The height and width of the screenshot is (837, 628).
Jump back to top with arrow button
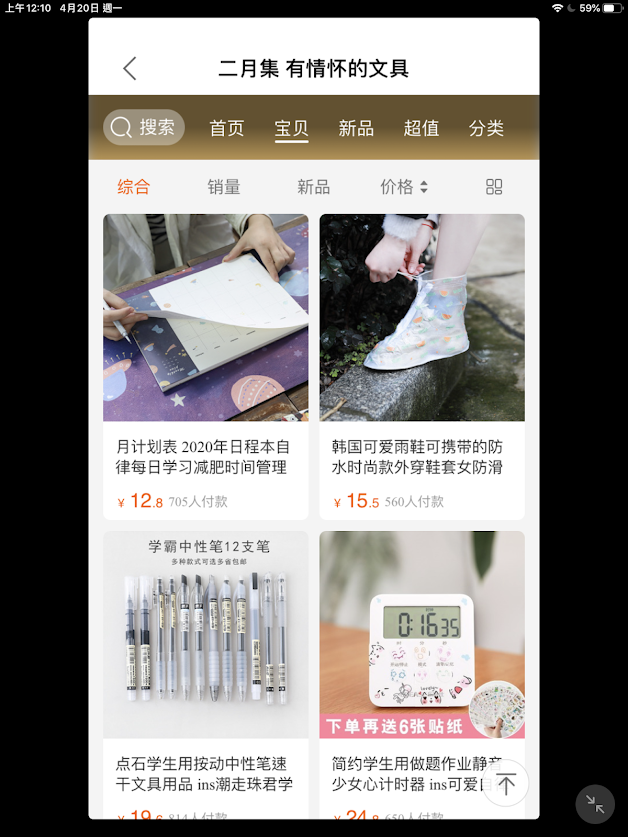506,784
